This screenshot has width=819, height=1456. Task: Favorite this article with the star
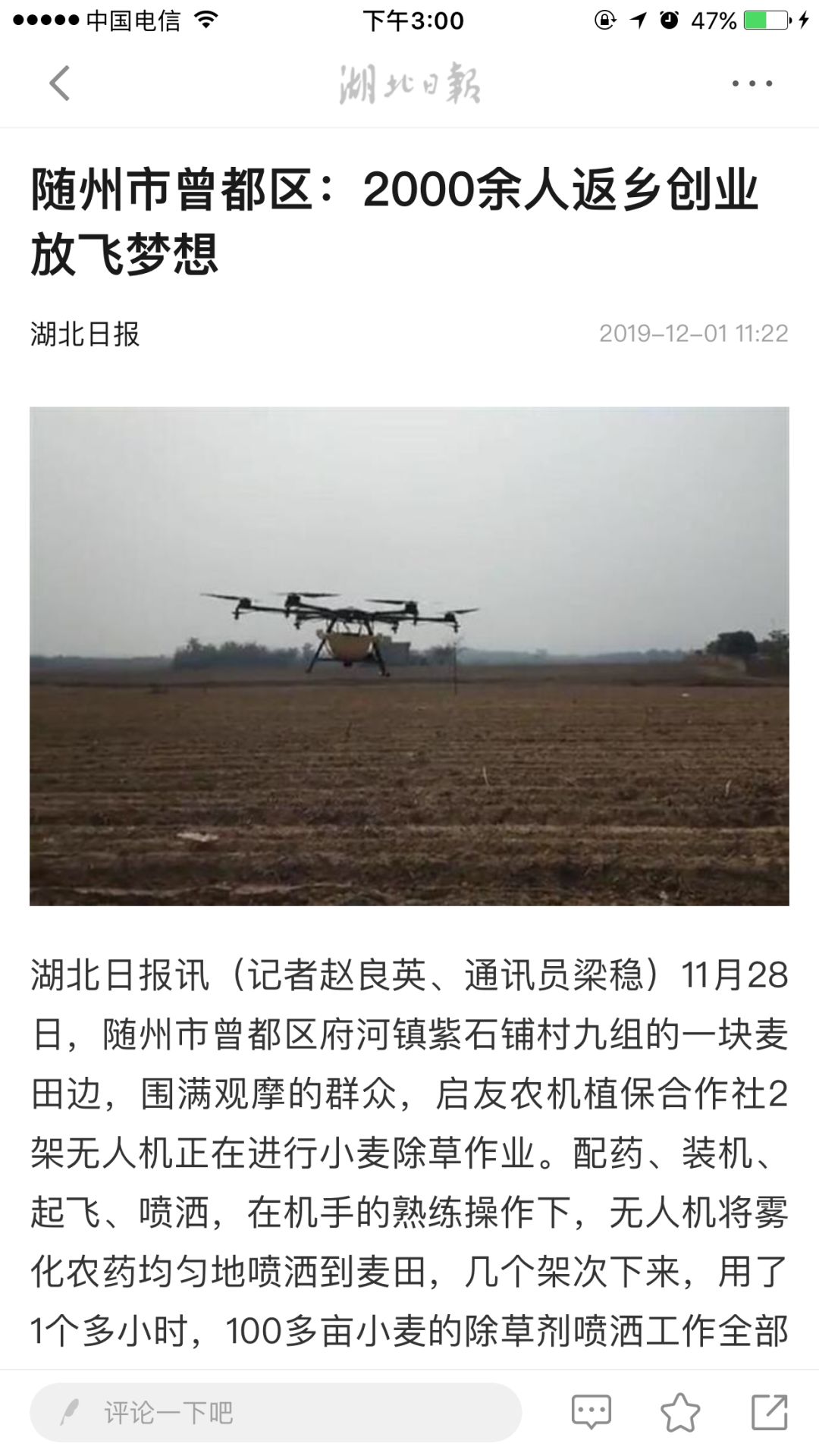point(679,1412)
